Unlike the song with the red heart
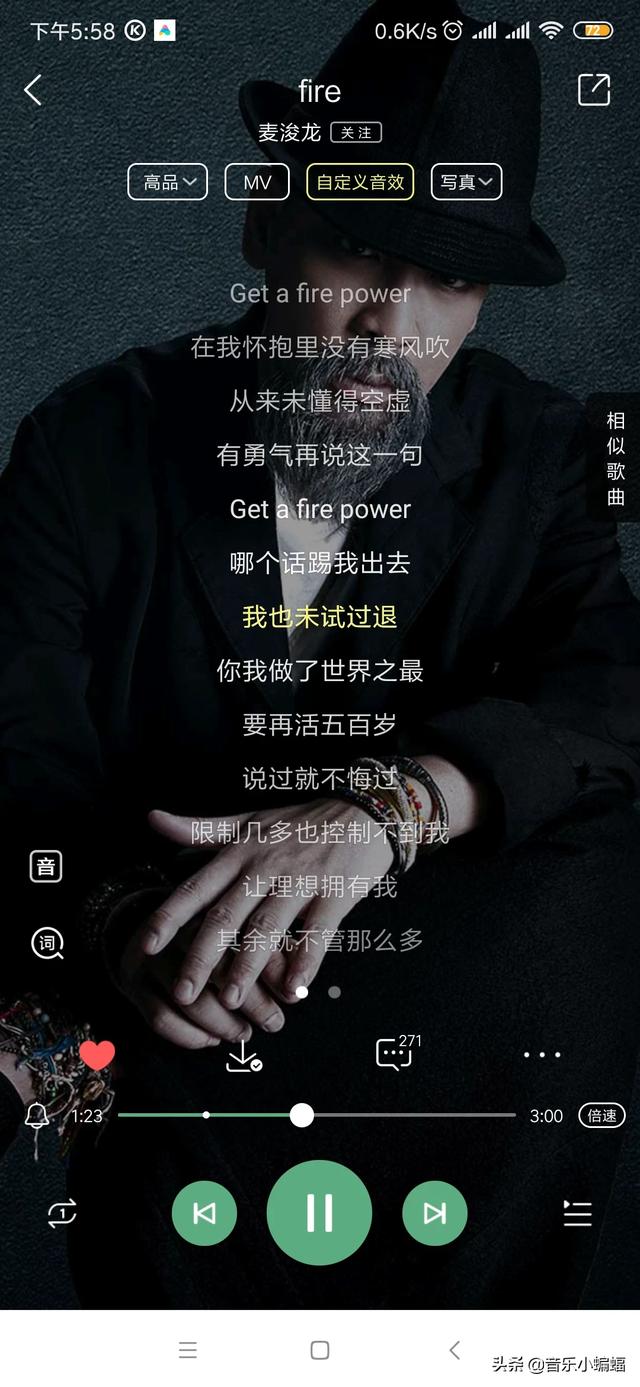Viewport: 640px width, 1387px height. coord(97,1055)
